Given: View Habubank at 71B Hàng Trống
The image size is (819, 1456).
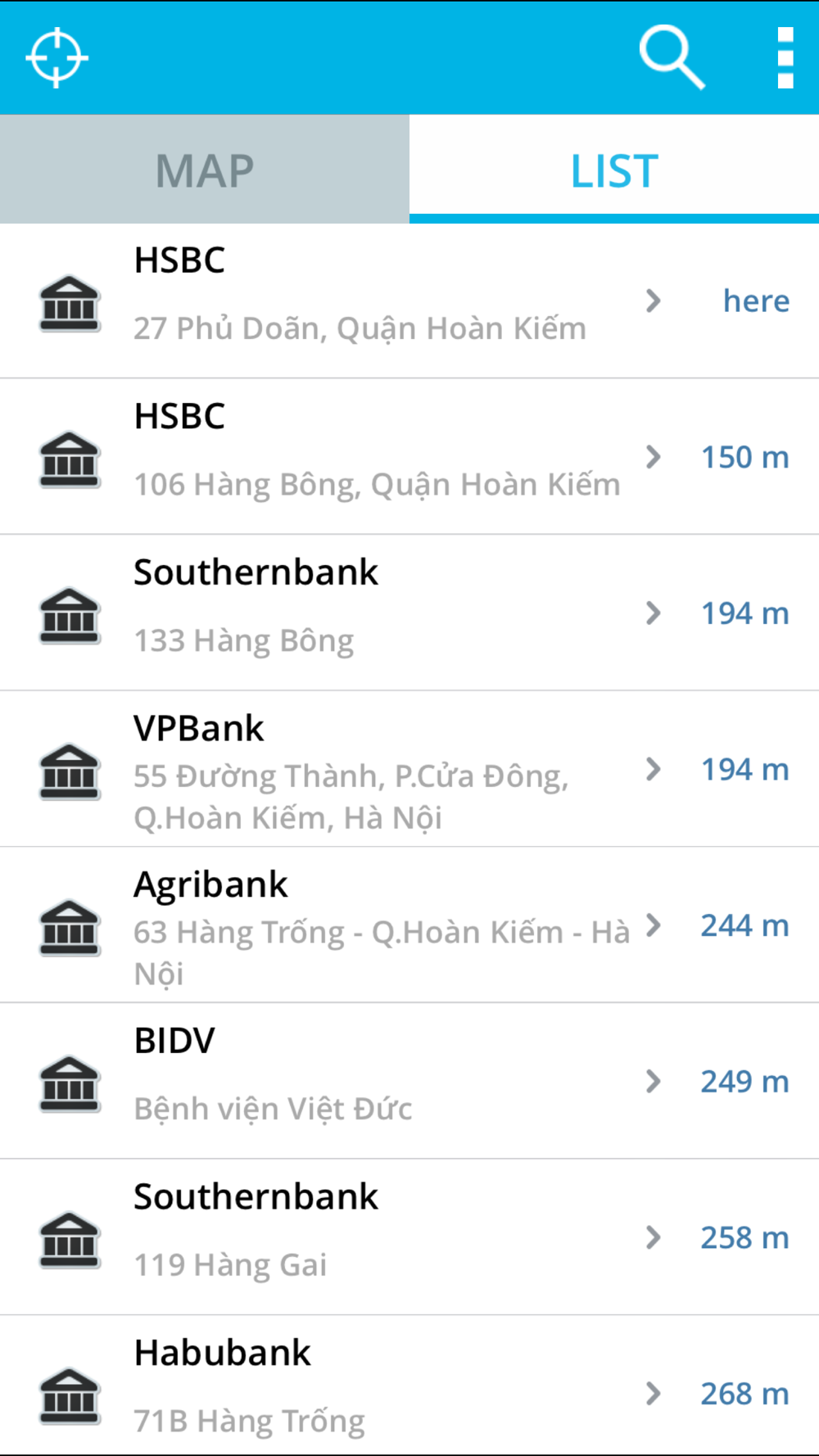Looking at the screenshot, I should point(409,1386).
